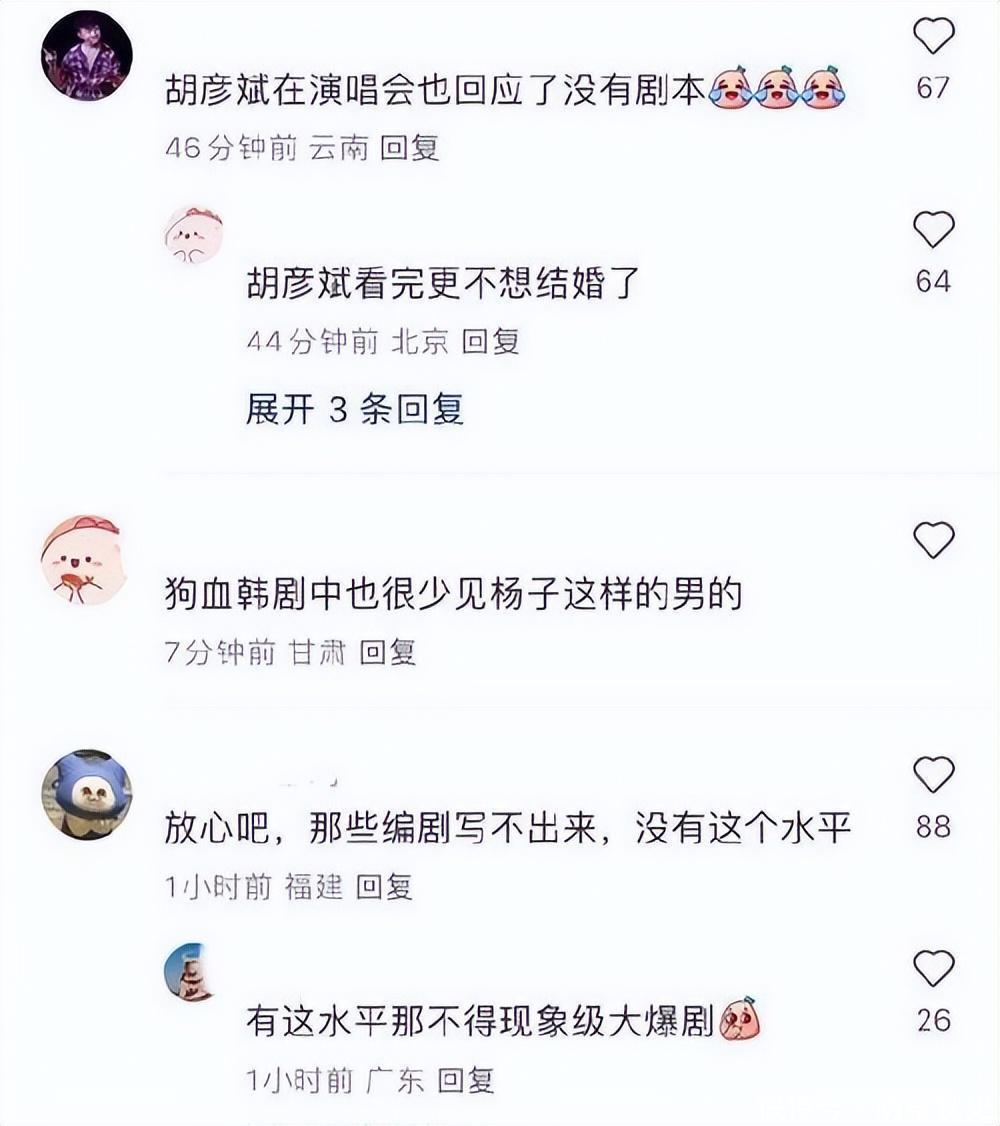The image size is (1000, 1126).
Task: Open avatar of the 甘肃 commenter
Action: 83,560
